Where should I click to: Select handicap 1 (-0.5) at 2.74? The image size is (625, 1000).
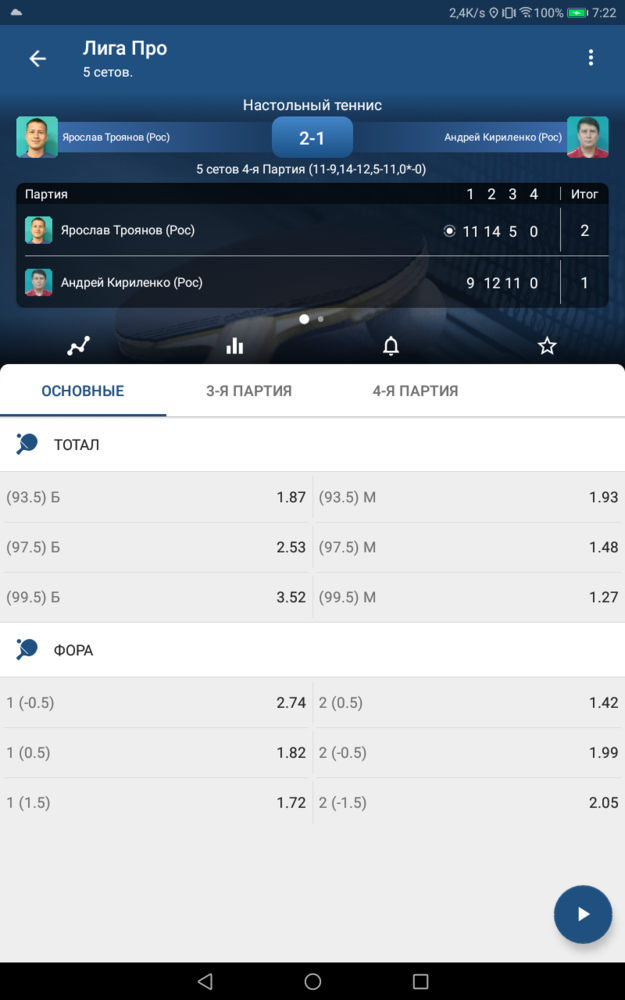[x=156, y=703]
